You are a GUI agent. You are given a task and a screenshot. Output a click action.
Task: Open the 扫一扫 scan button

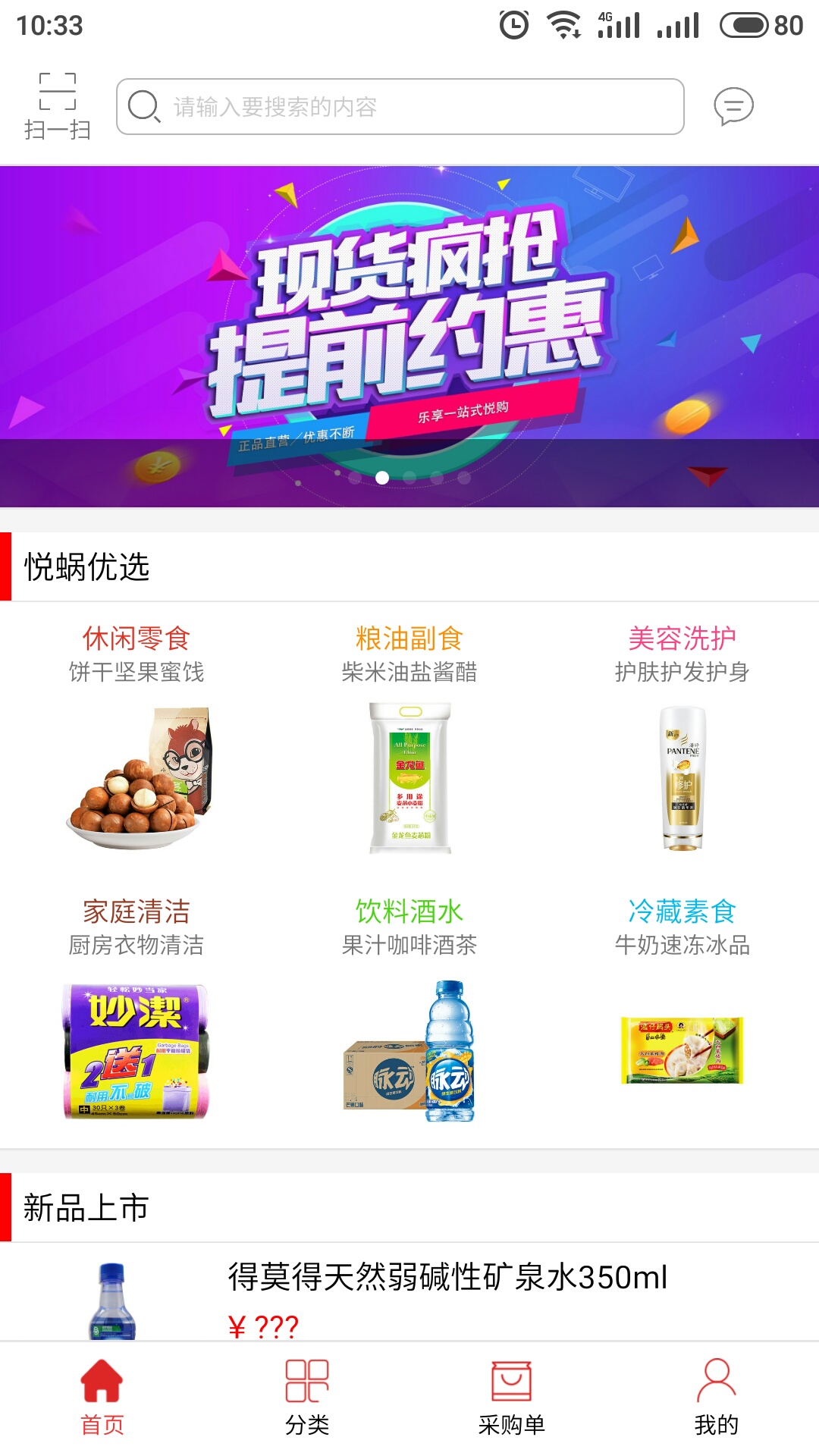(x=58, y=107)
